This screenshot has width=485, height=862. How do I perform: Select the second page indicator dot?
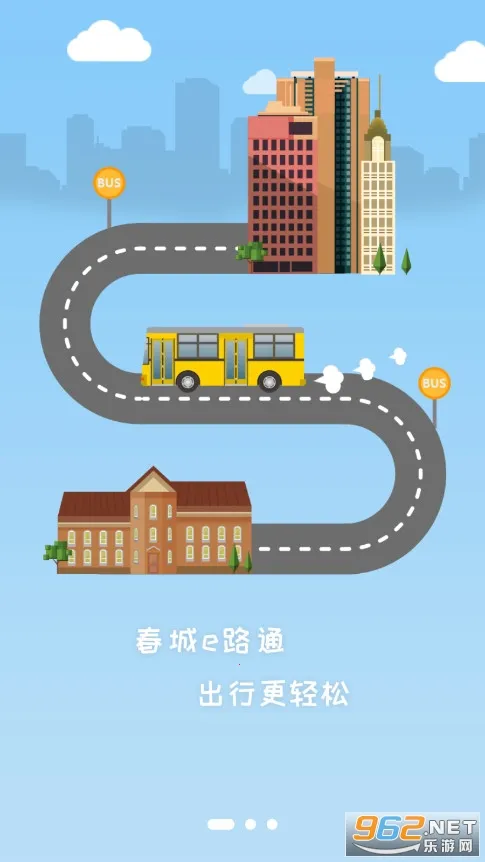tap(250, 824)
